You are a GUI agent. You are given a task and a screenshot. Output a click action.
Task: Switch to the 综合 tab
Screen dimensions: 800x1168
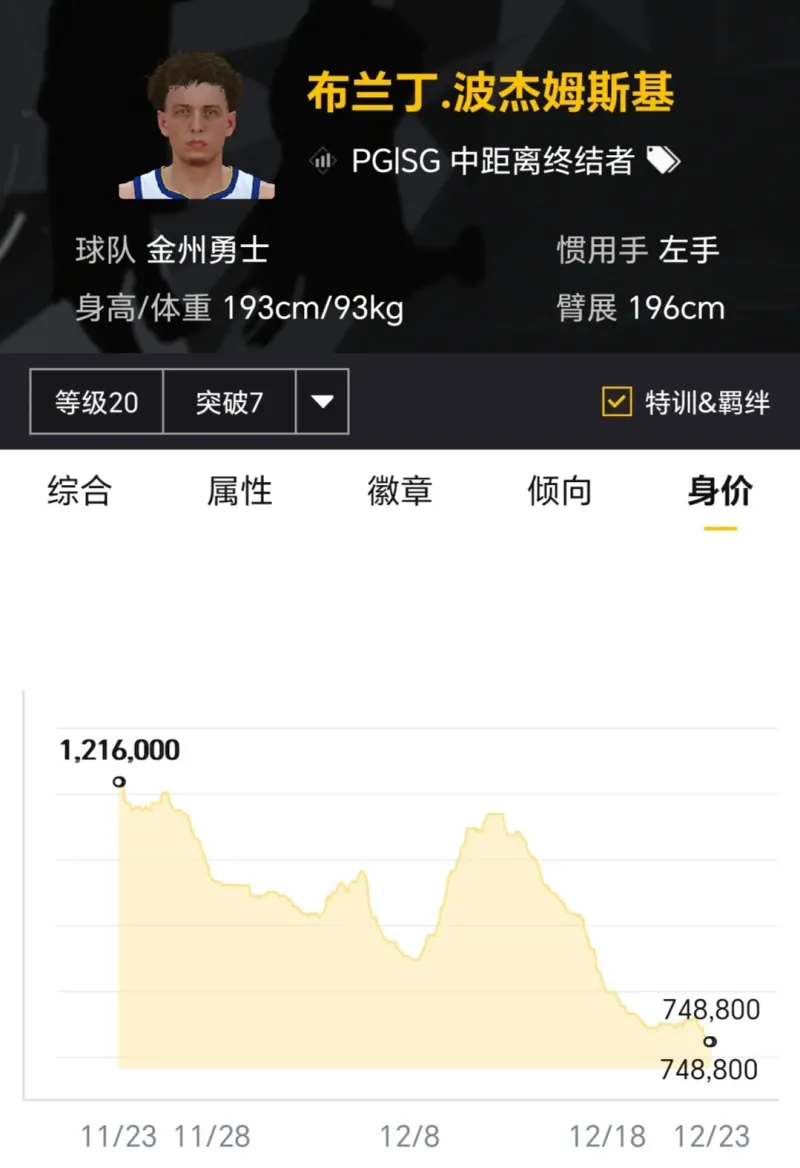click(x=80, y=491)
